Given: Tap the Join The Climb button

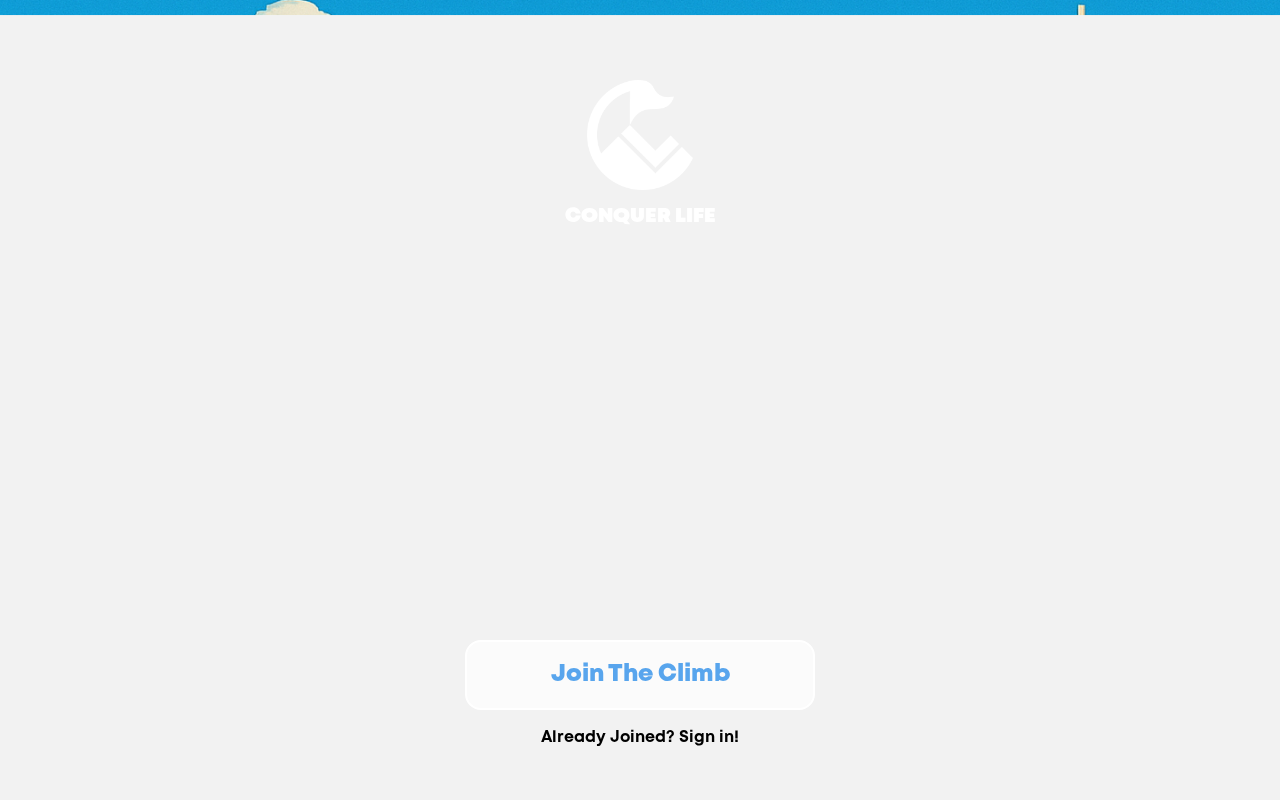Looking at the screenshot, I should coord(640,674).
